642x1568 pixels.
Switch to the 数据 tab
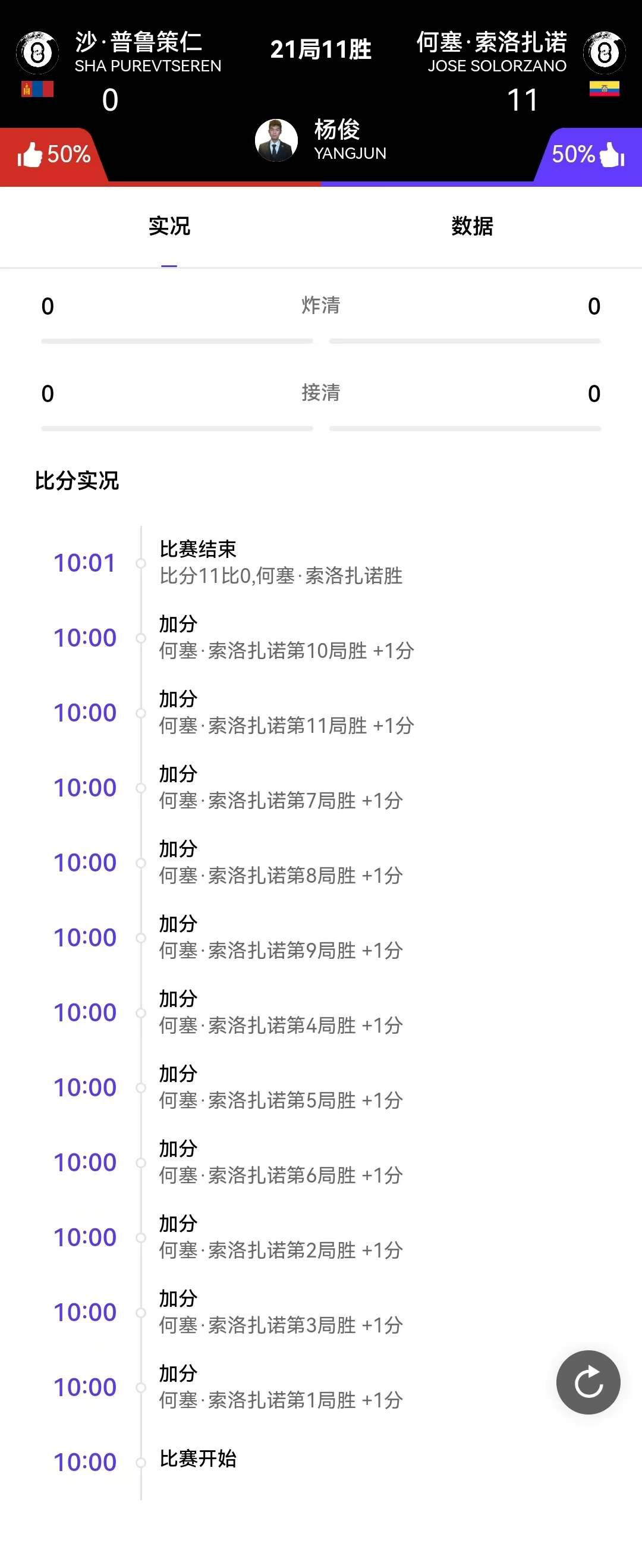471,227
